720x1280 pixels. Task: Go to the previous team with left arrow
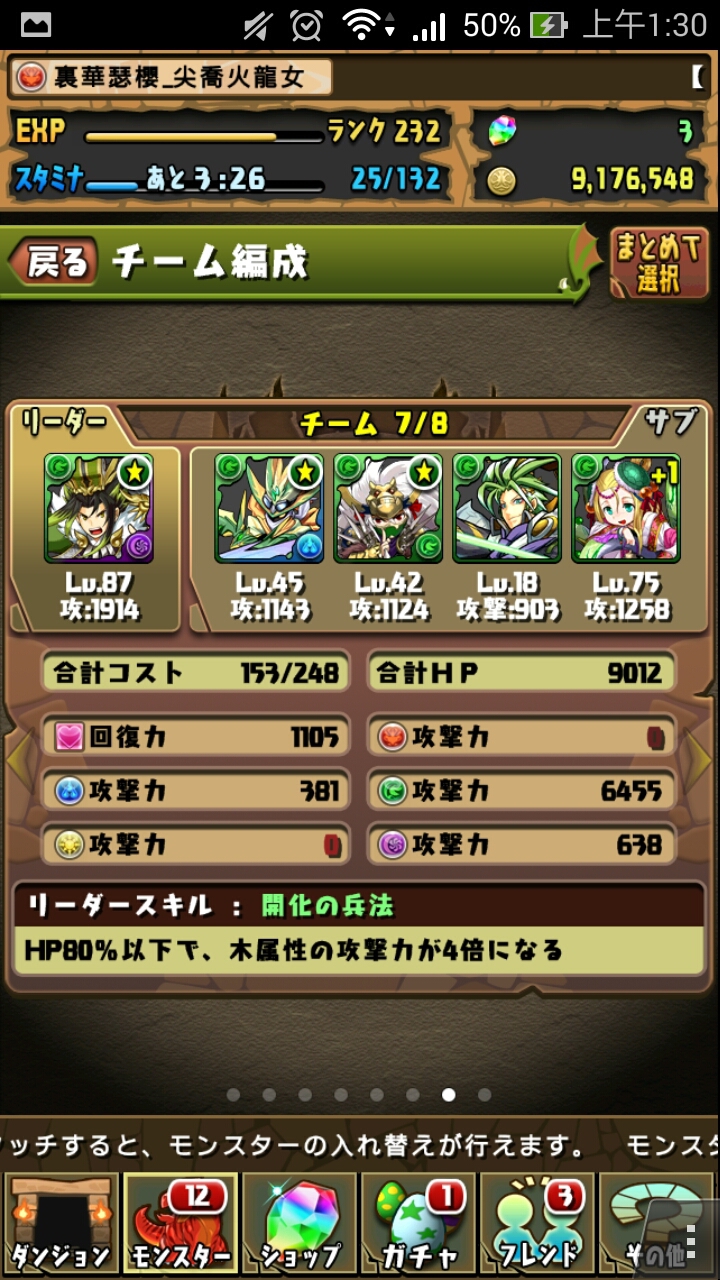tap(18, 762)
